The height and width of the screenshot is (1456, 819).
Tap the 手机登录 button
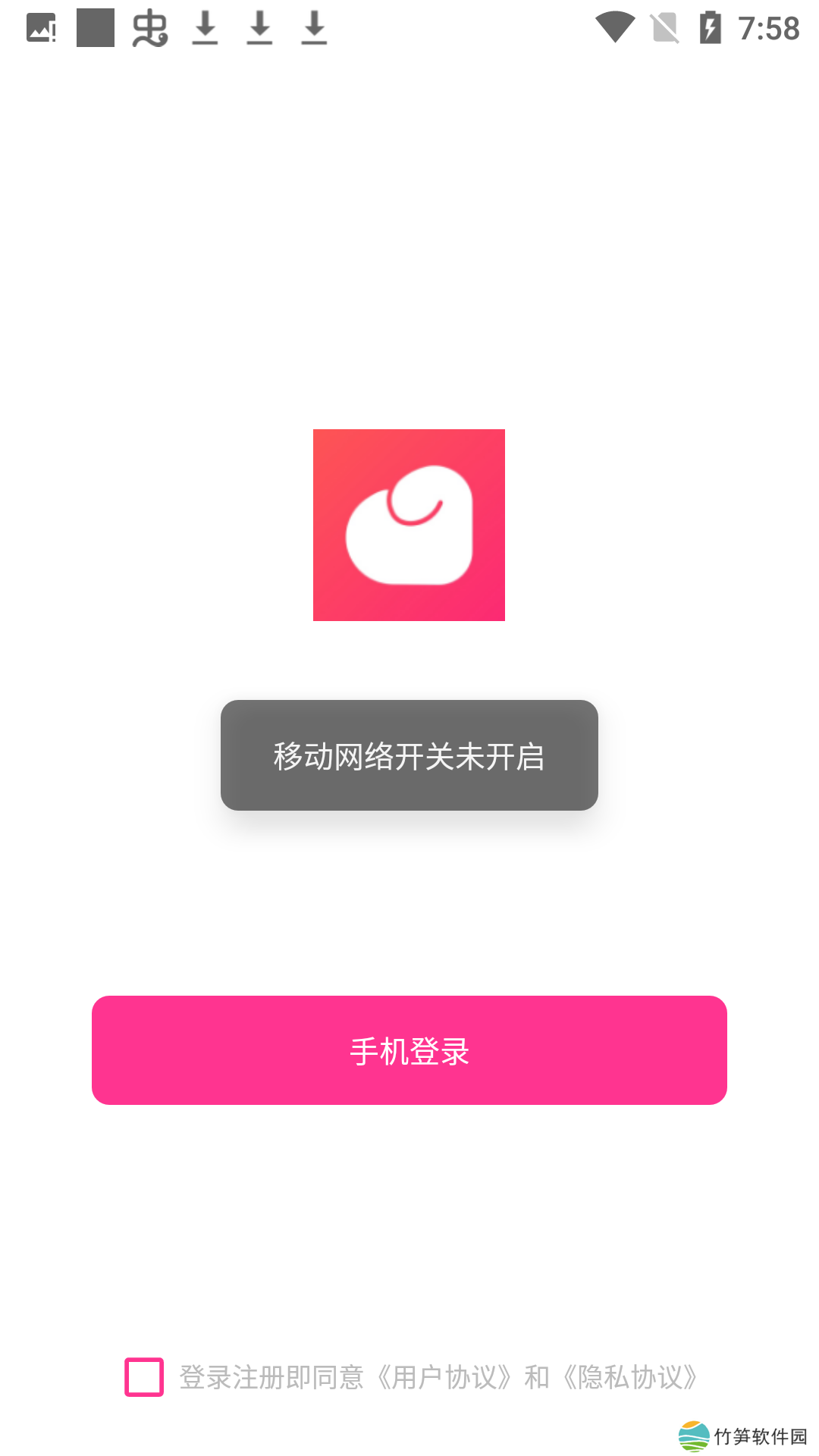coord(409,1050)
